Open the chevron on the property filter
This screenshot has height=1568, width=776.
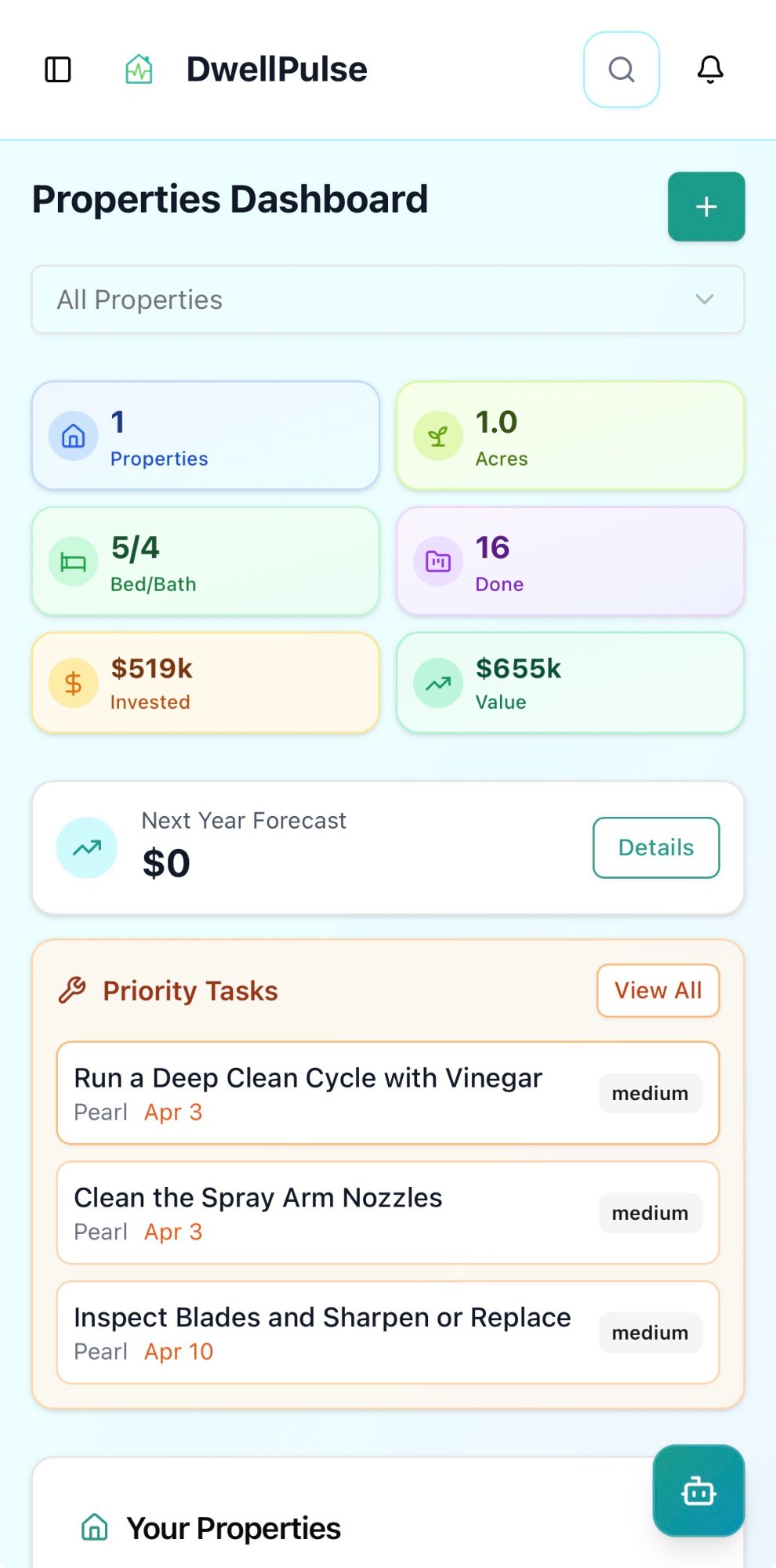pyautogui.click(x=703, y=299)
